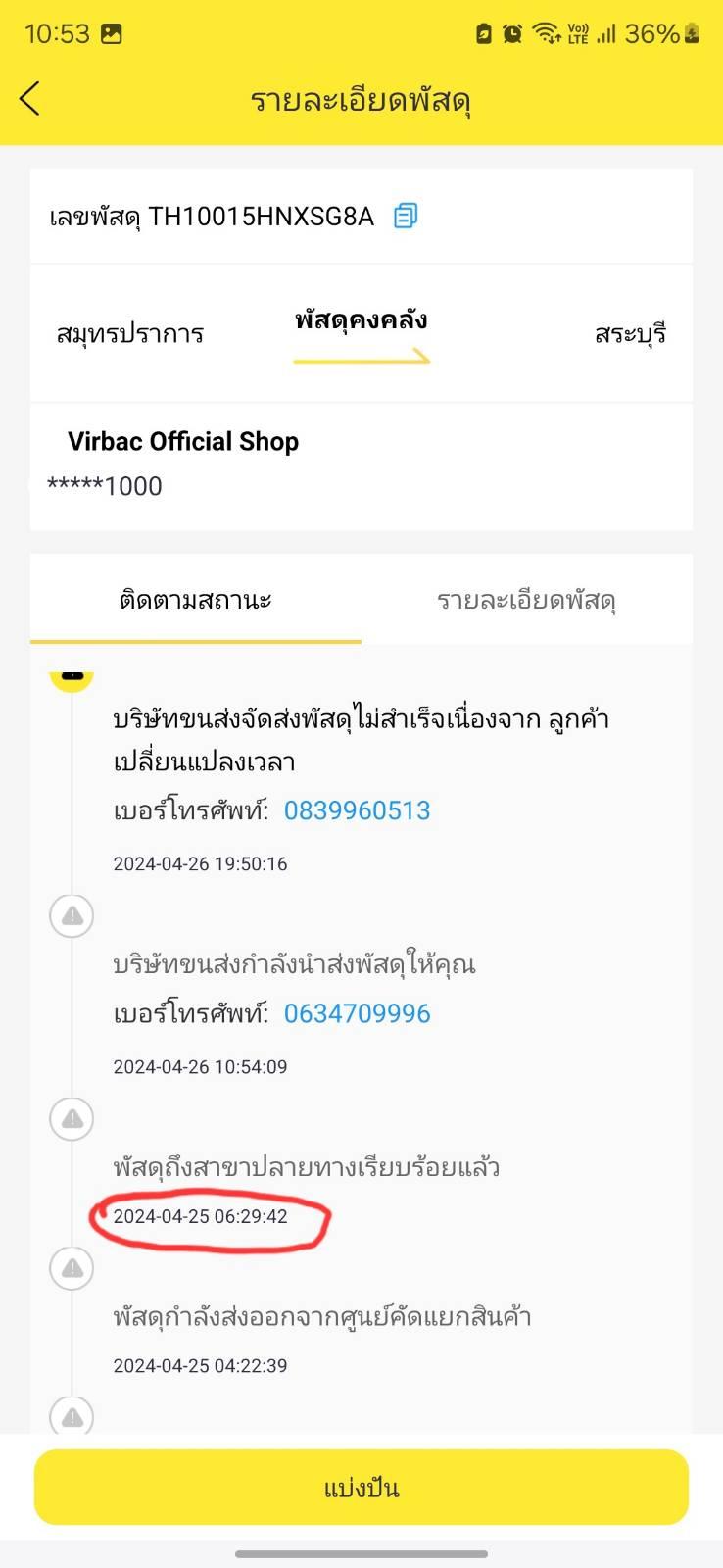Switch to the ติดตามสถานะ tab

(196, 599)
